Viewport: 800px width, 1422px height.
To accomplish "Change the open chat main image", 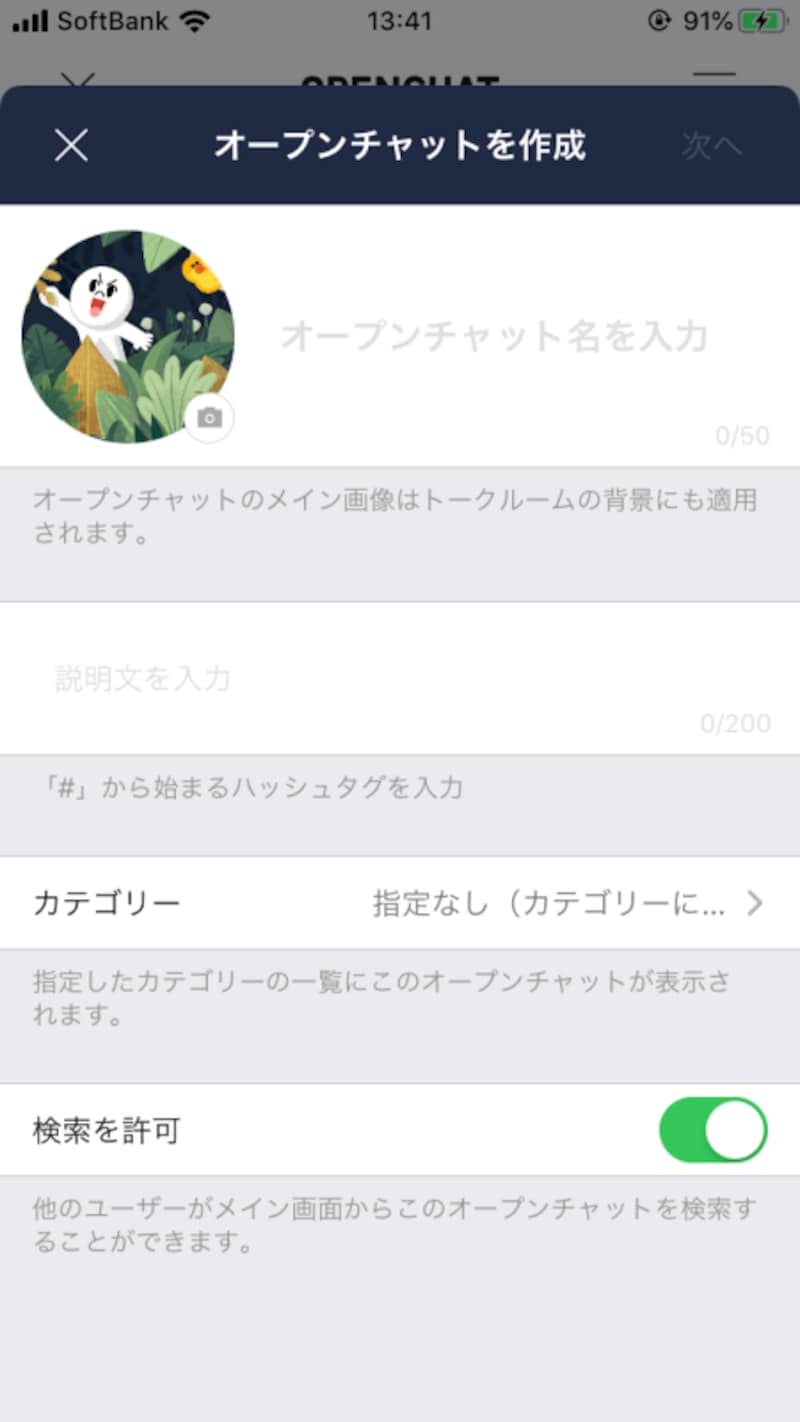I will coord(209,418).
